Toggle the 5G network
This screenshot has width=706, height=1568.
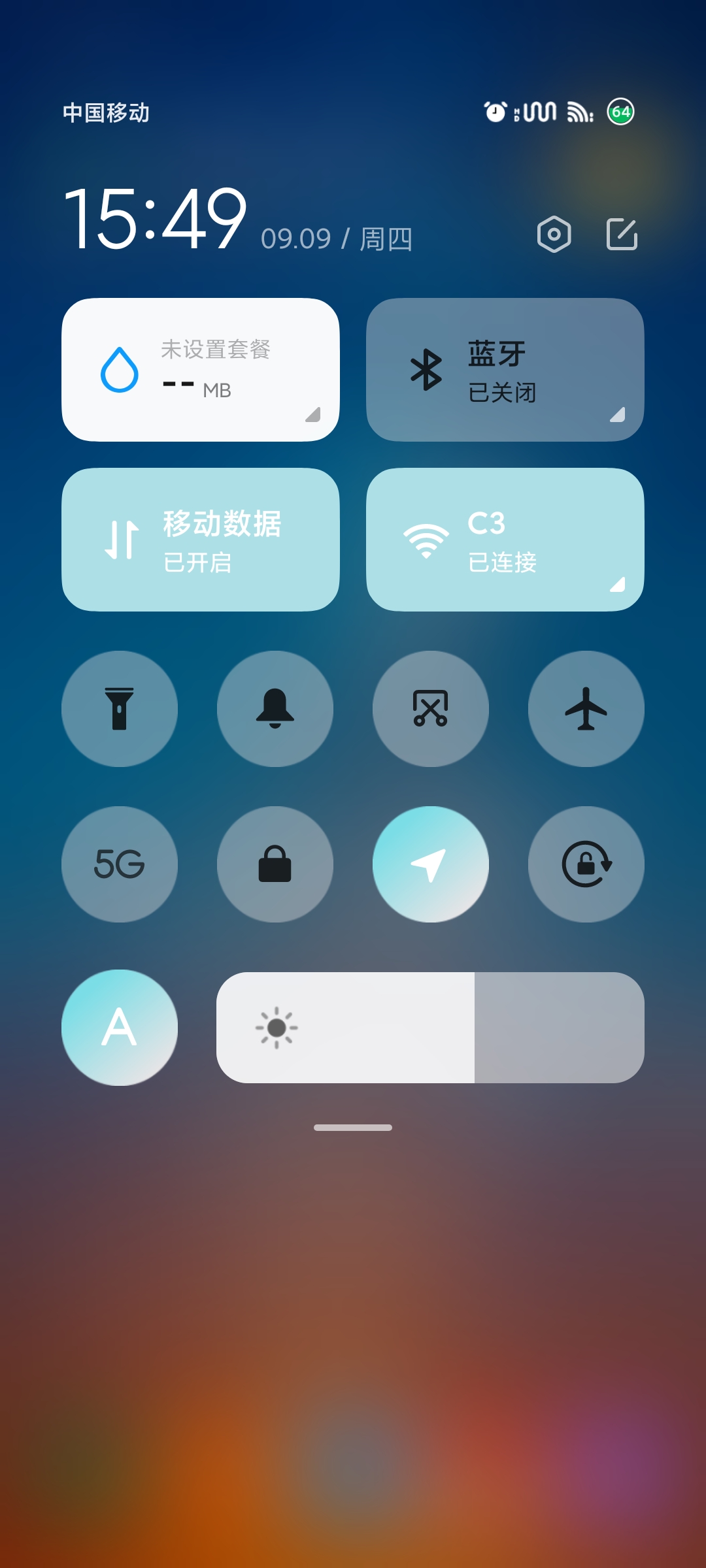tap(120, 864)
